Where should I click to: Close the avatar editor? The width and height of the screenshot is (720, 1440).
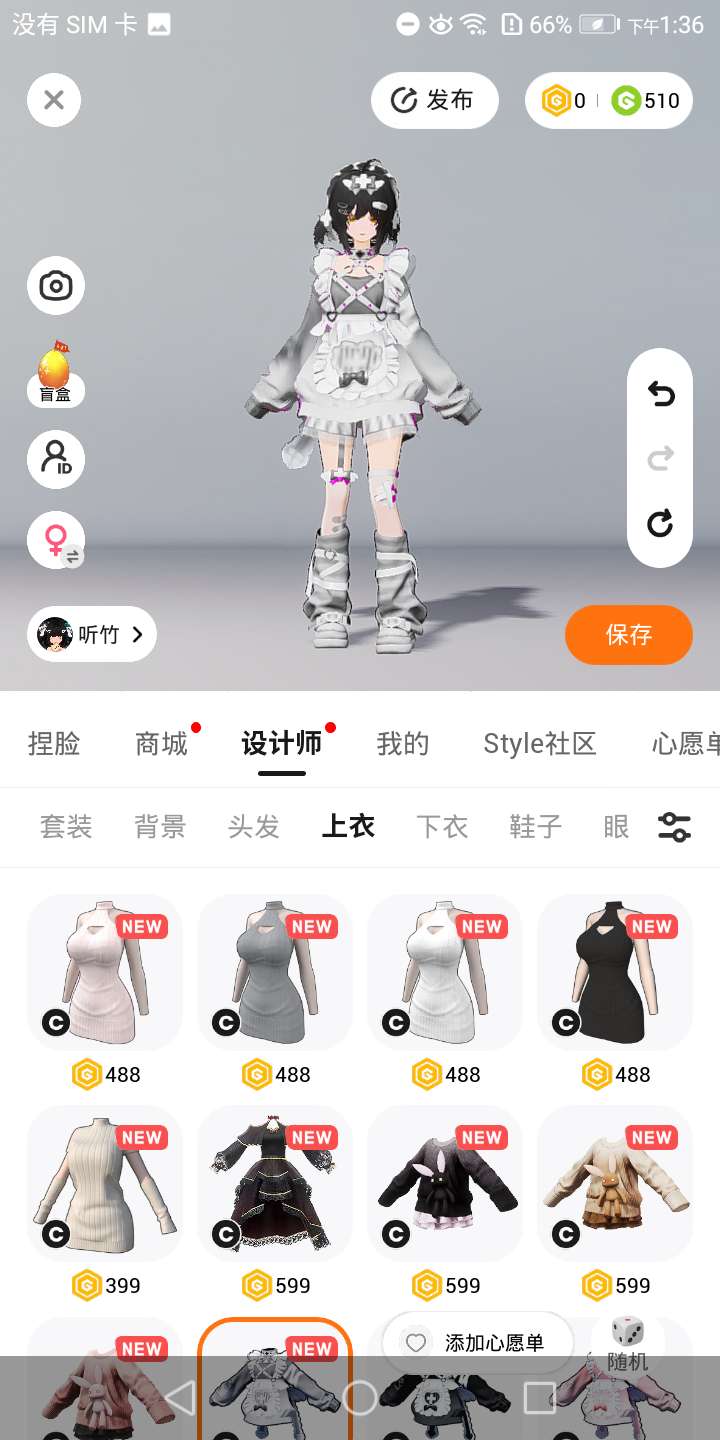(x=54, y=100)
